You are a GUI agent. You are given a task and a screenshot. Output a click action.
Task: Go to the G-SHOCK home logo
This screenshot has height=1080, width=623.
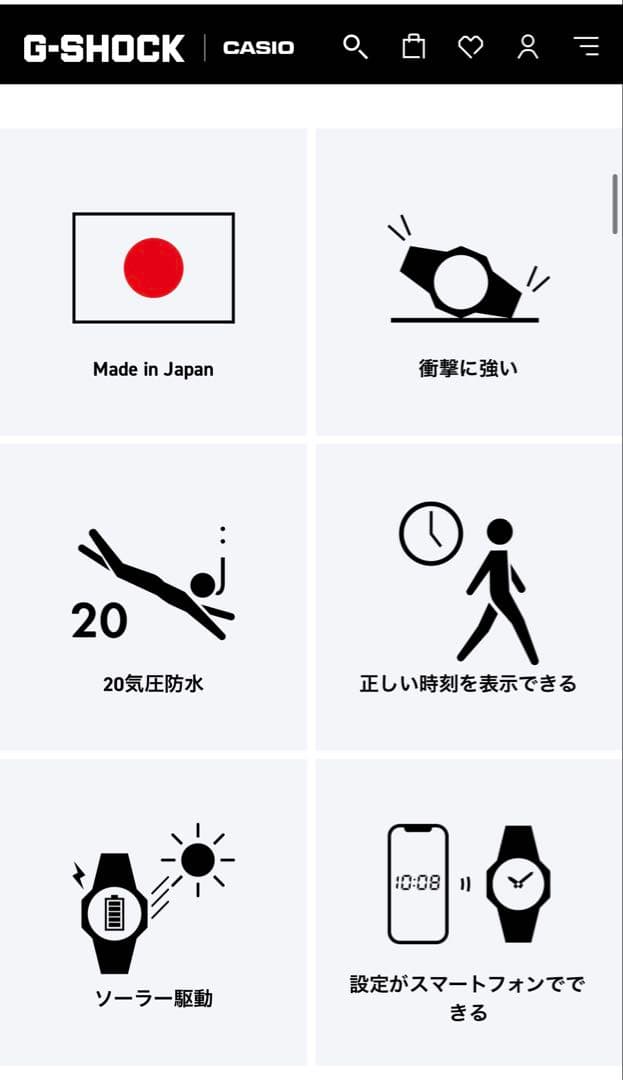click(x=104, y=47)
